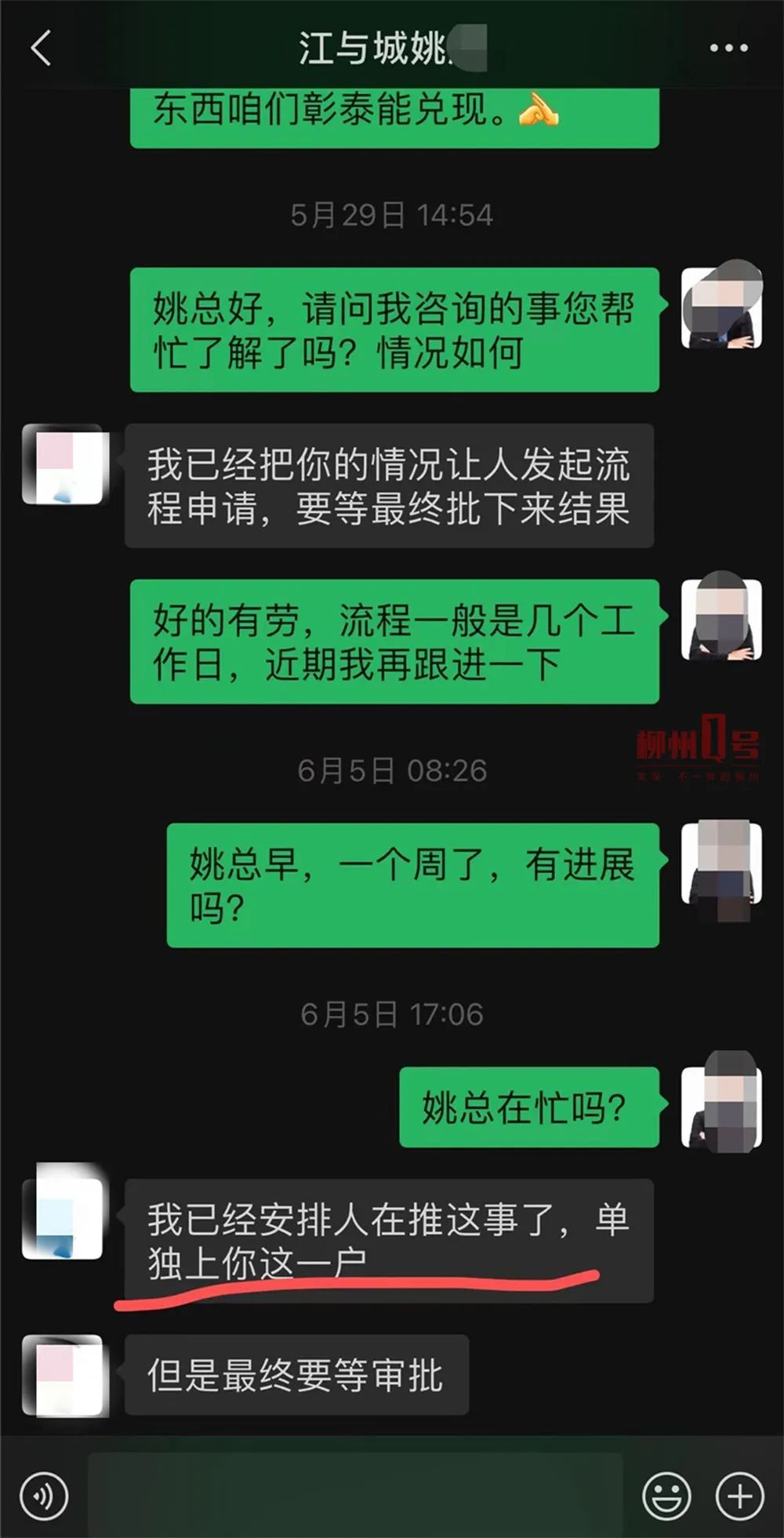784x1538 pixels.
Task: Open the avatar beside 姚总好，请问我咨询的事 message
Action: tap(721, 308)
